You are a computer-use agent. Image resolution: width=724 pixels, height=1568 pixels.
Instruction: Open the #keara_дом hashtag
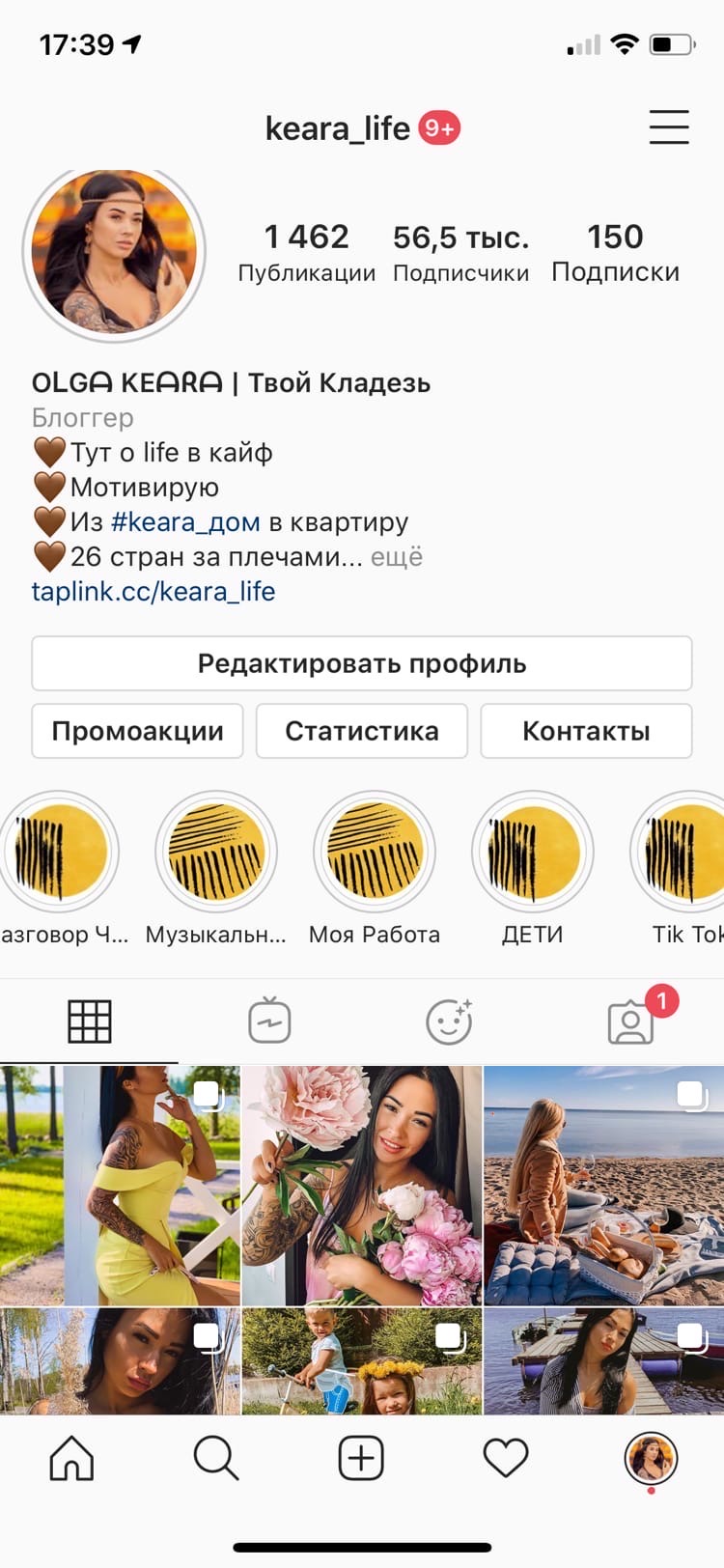click(x=185, y=522)
